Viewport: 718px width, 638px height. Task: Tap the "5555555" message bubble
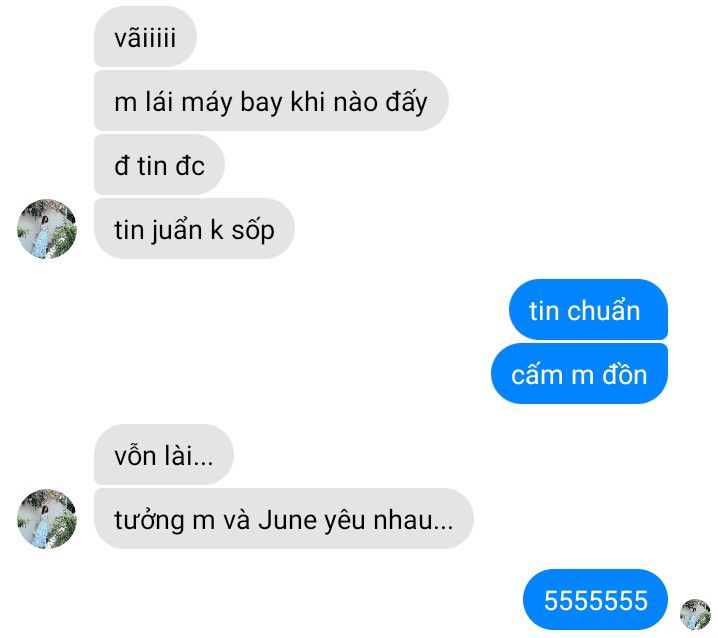[595, 600]
